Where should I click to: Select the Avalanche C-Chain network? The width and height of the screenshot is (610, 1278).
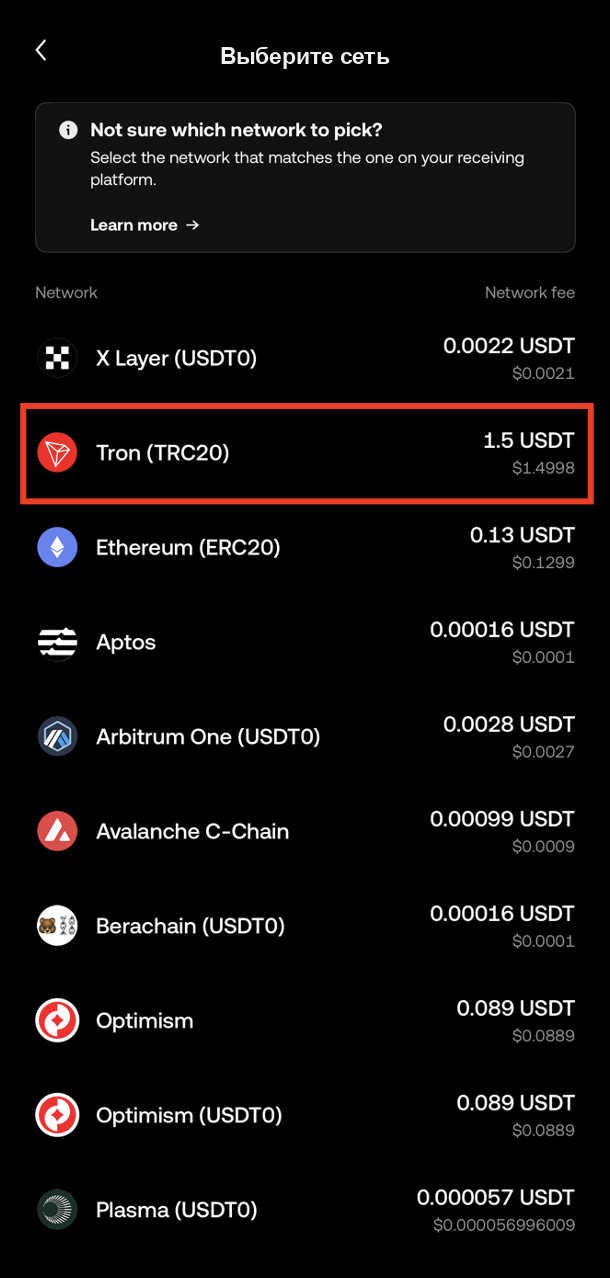coord(305,831)
